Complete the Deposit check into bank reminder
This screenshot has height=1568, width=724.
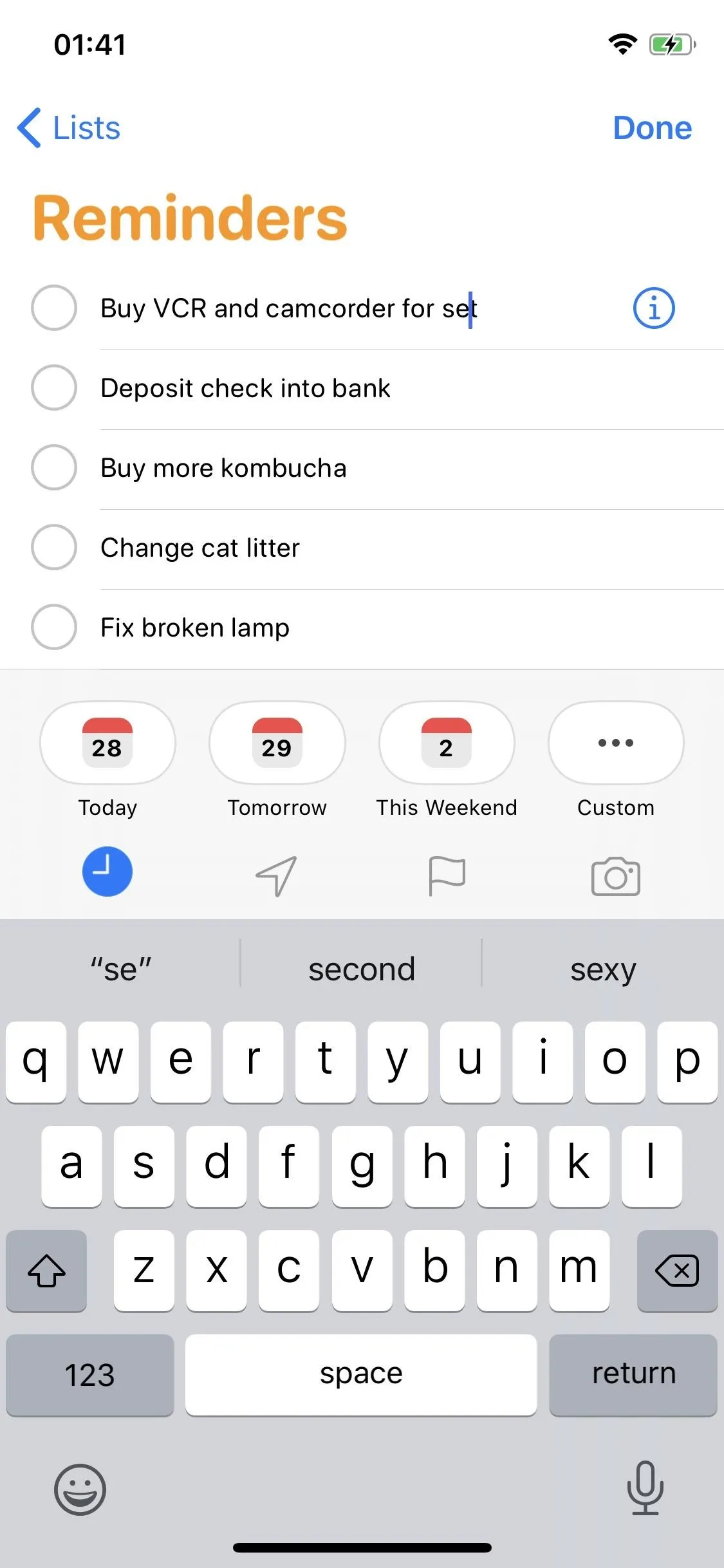click(x=54, y=387)
